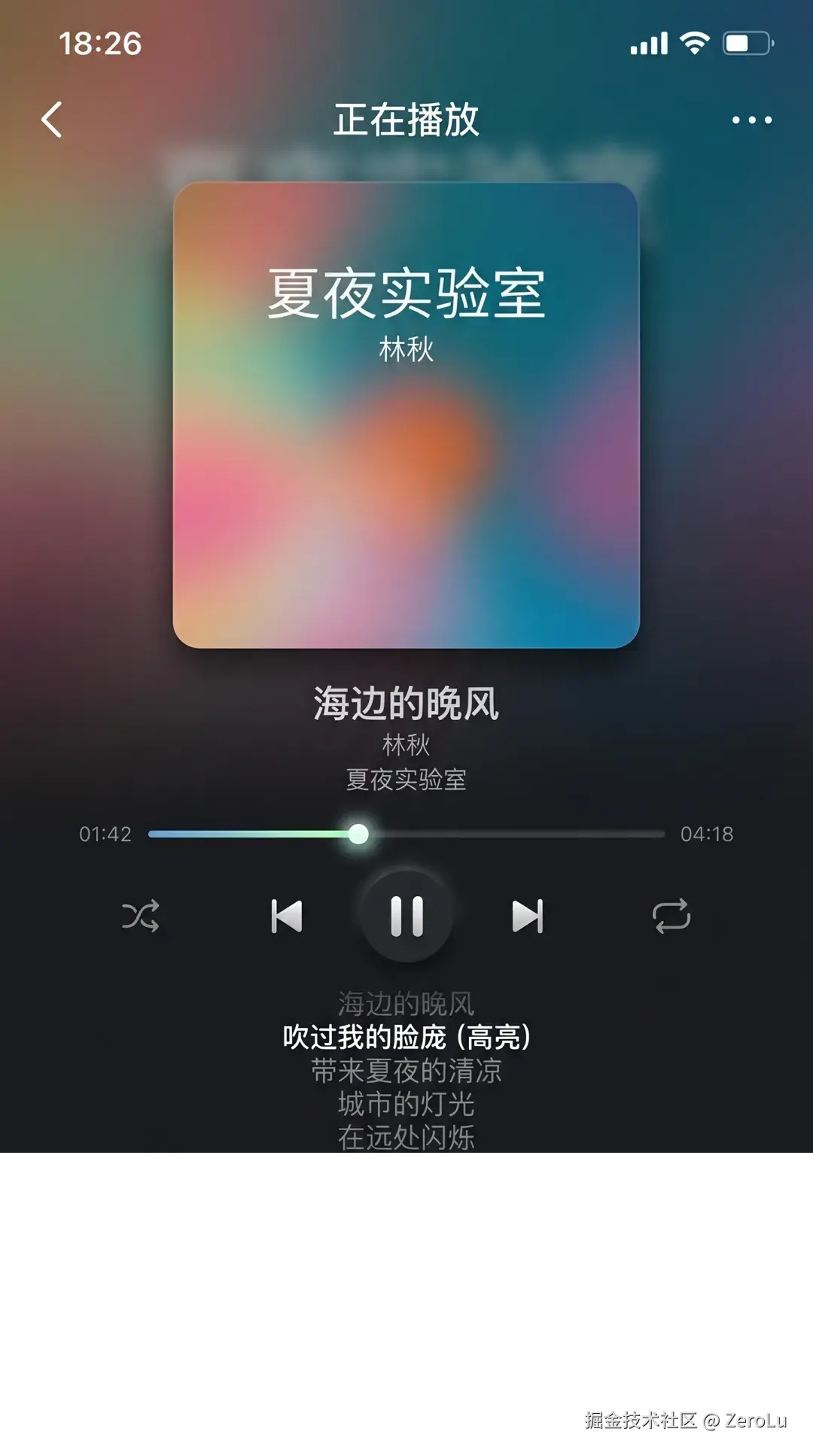
Task: Pause the song 海边的晚风
Action: point(406,916)
